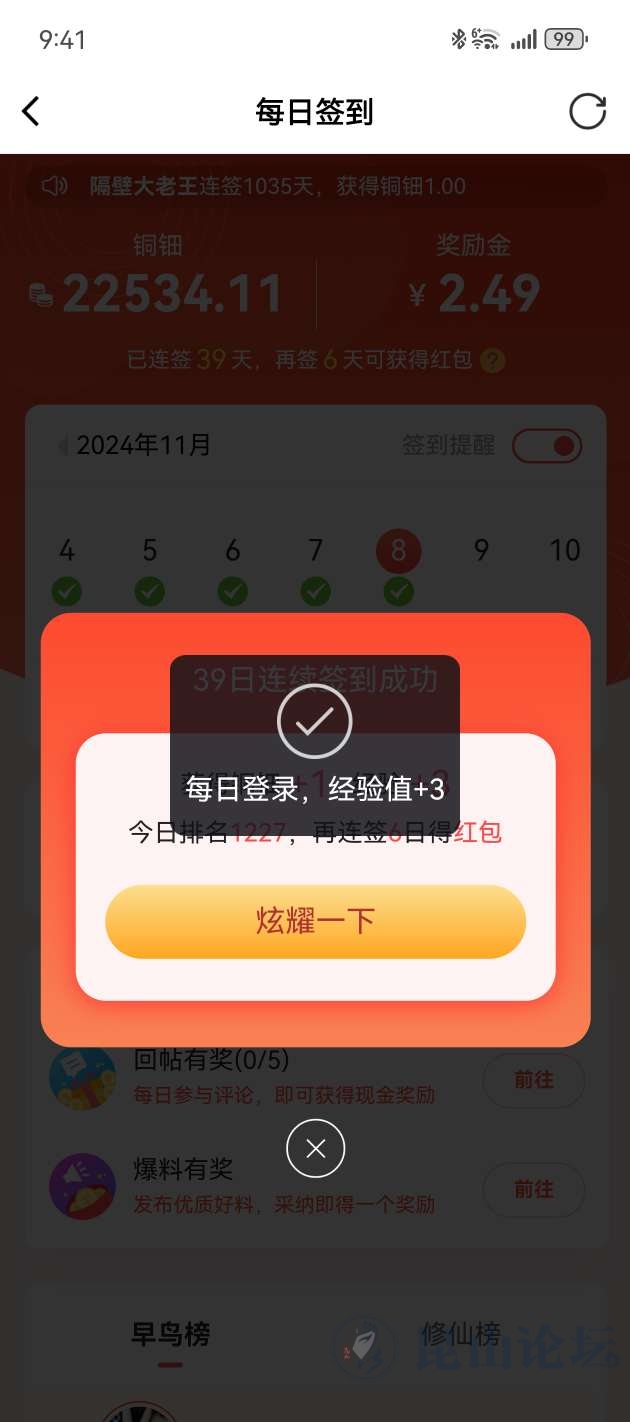Screen dimensions: 630x1422
Task: Tap the 炫耀一下 button
Action: click(x=315, y=921)
